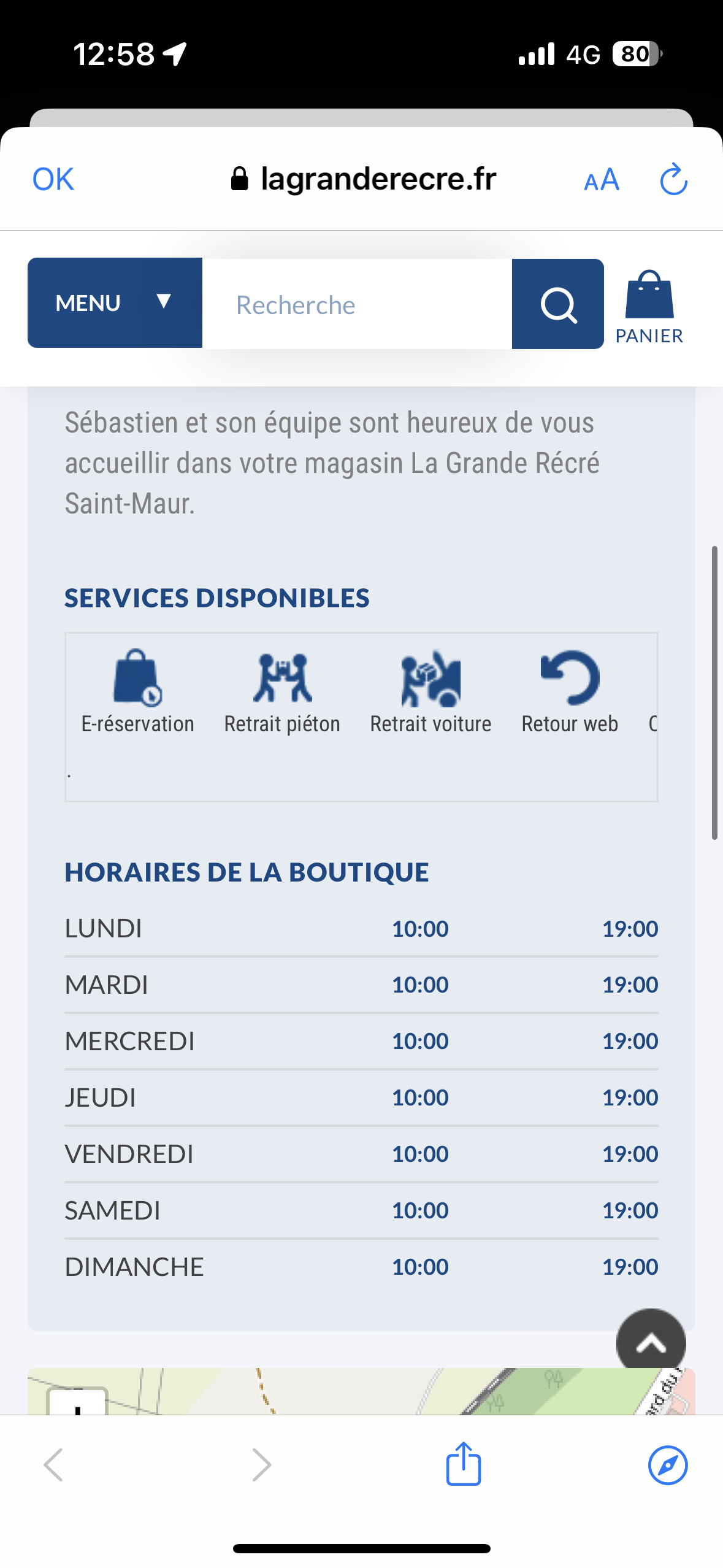Screen dimensions: 723x1568
Task: Tap OK to close the browser view
Action: coord(53,180)
